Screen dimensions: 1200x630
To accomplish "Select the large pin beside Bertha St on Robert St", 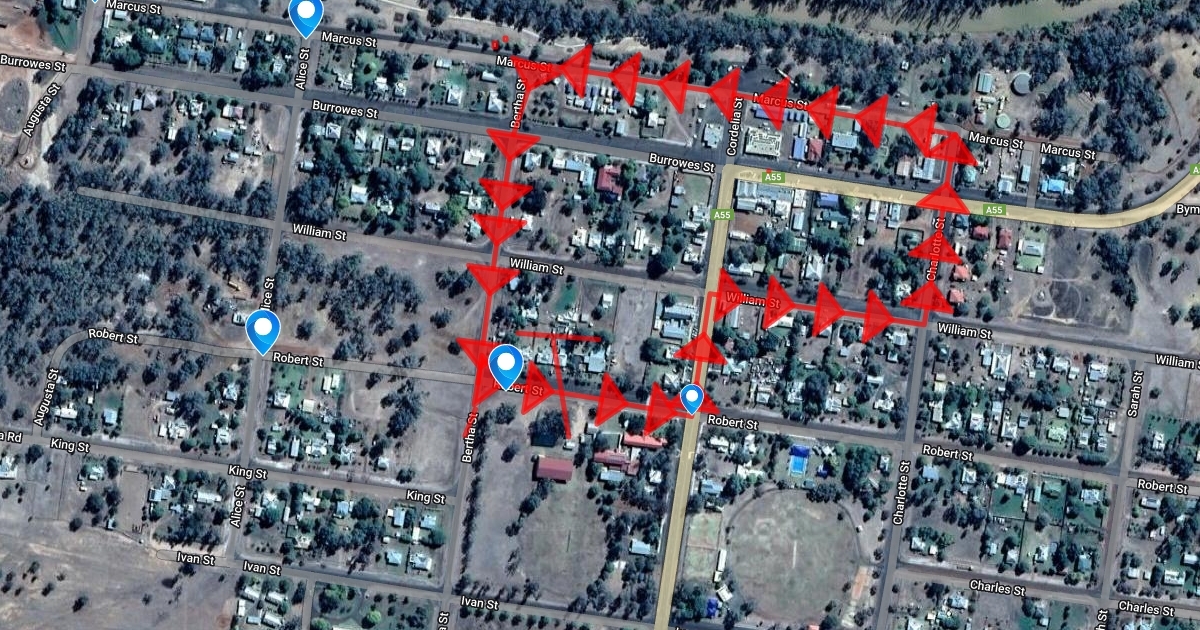I will point(507,367).
